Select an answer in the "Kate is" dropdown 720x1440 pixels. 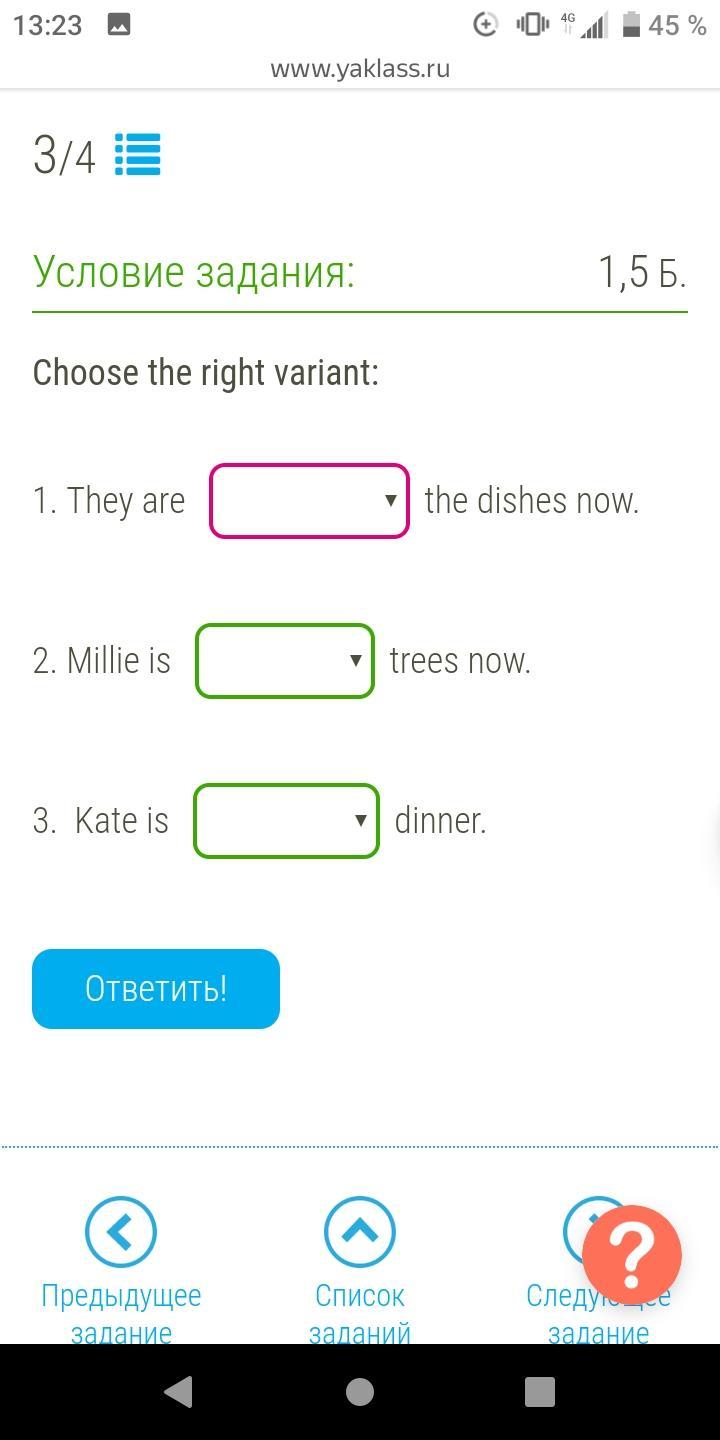pyautogui.click(x=286, y=821)
